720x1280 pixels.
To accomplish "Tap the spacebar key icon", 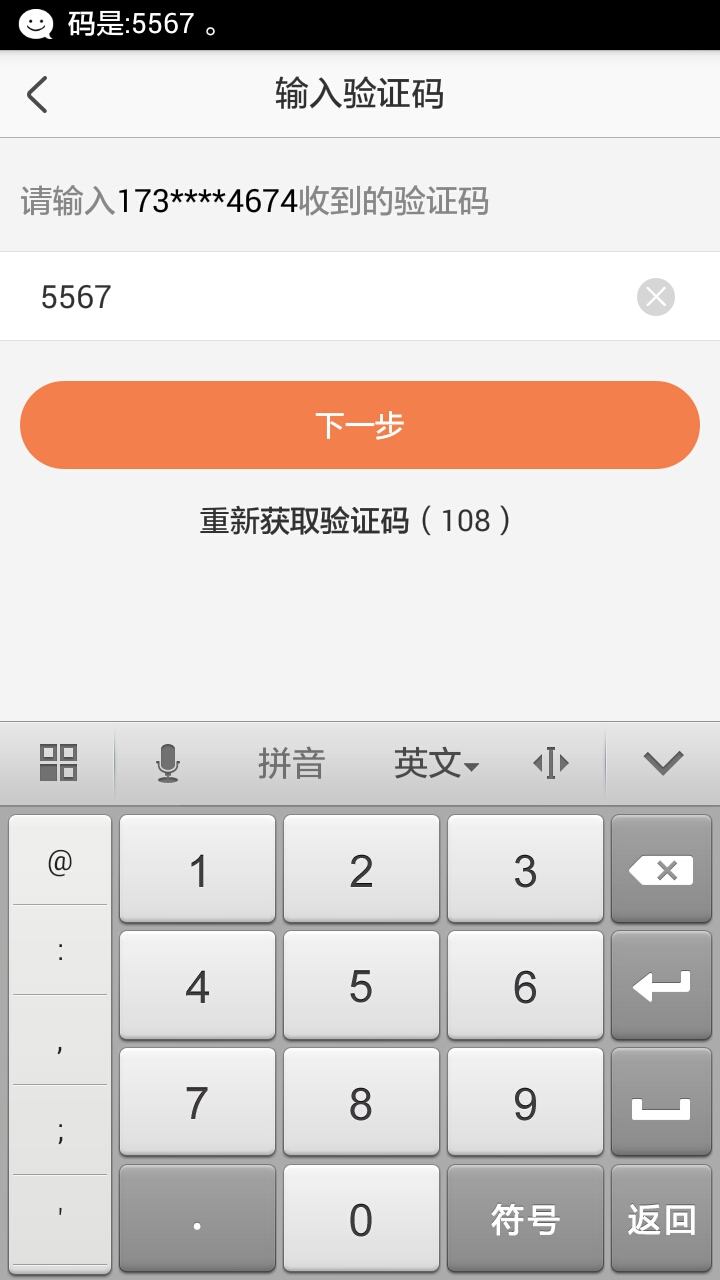I will pos(661,1103).
